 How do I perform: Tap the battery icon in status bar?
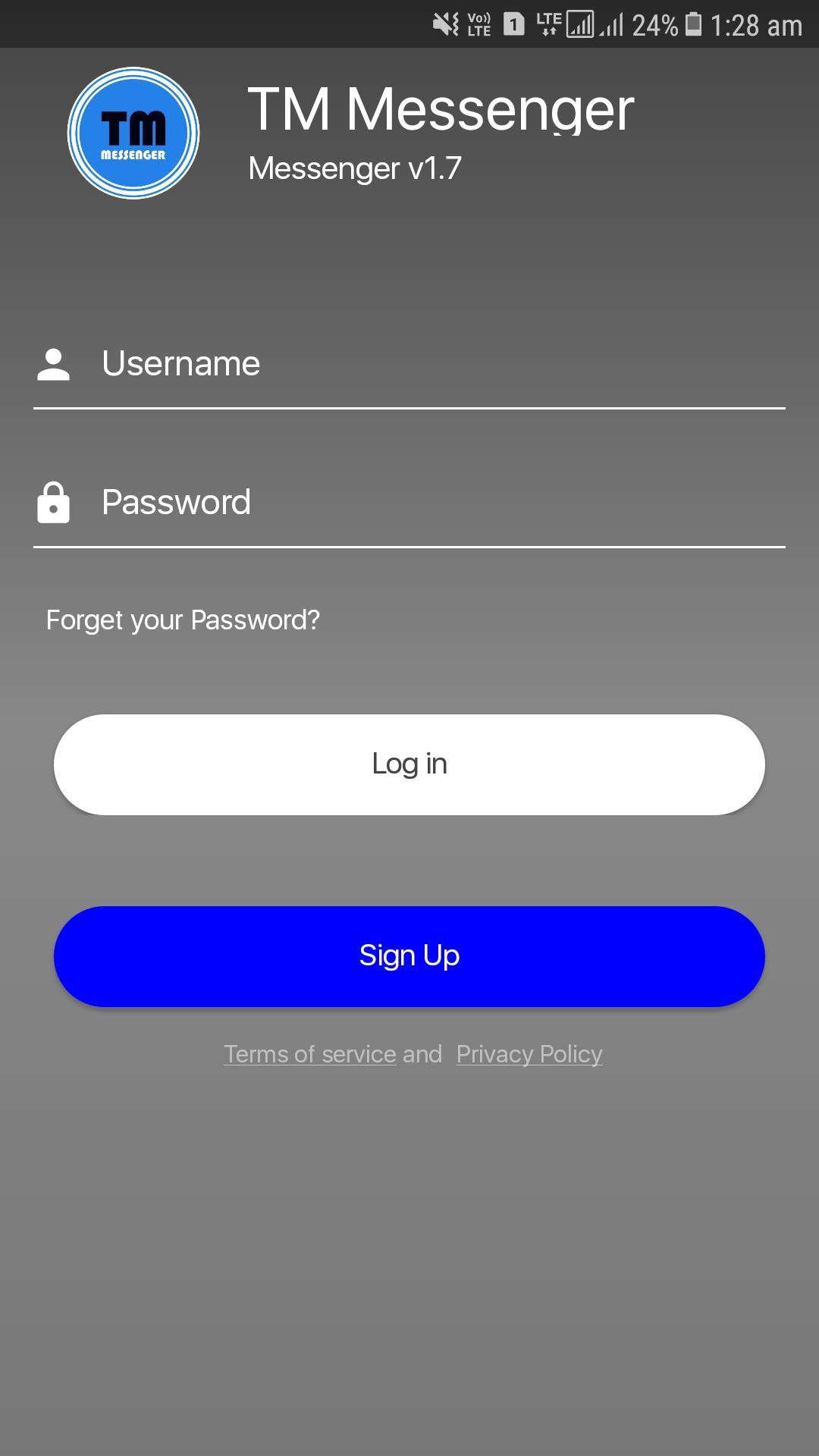(694, 23)
